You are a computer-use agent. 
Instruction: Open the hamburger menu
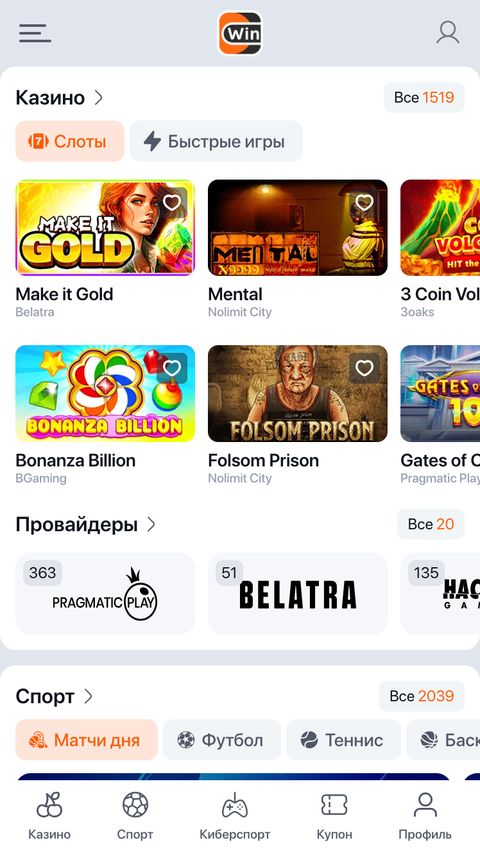35,33
